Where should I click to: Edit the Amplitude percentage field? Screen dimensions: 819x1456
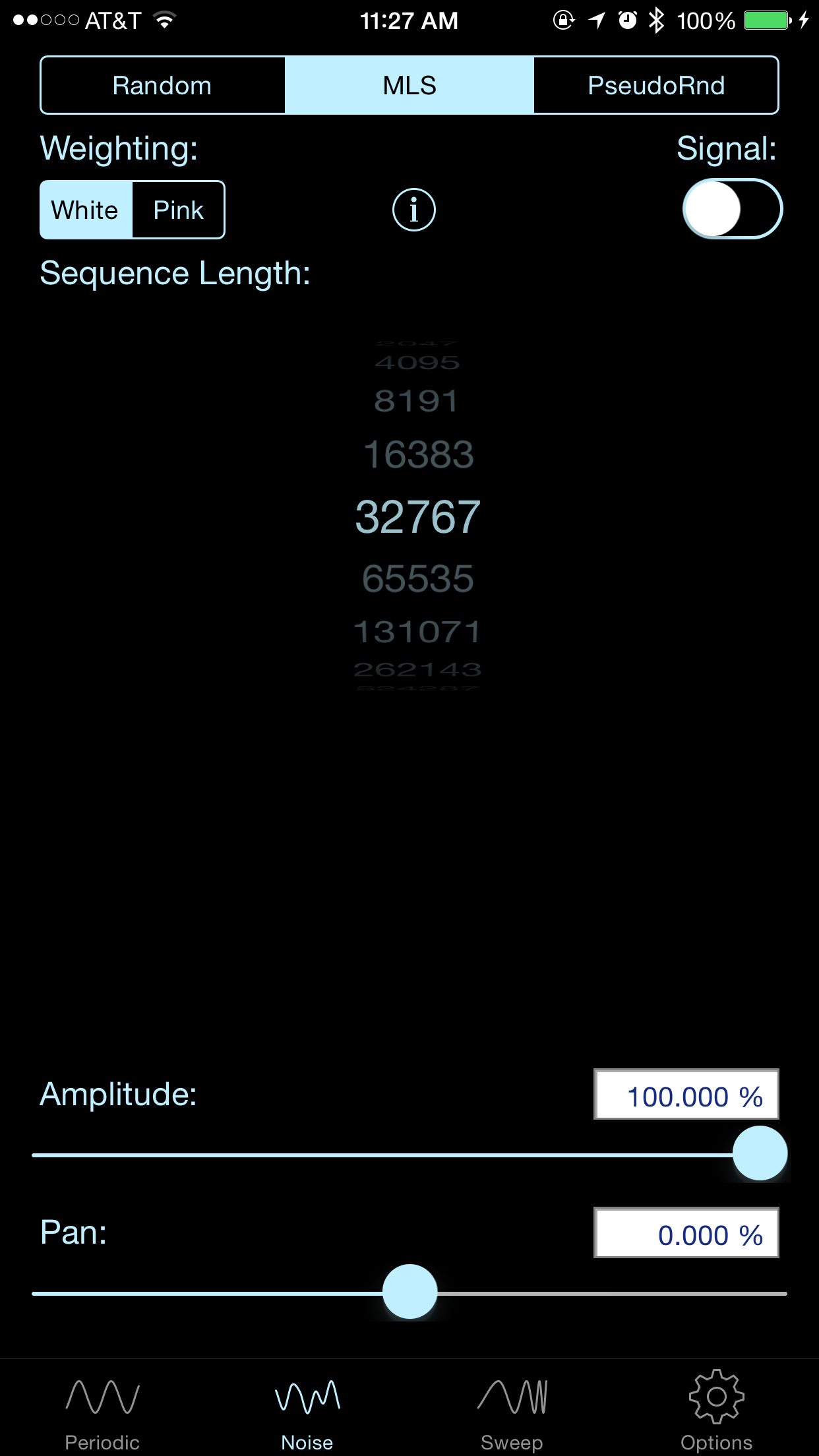coord(686,1094)
